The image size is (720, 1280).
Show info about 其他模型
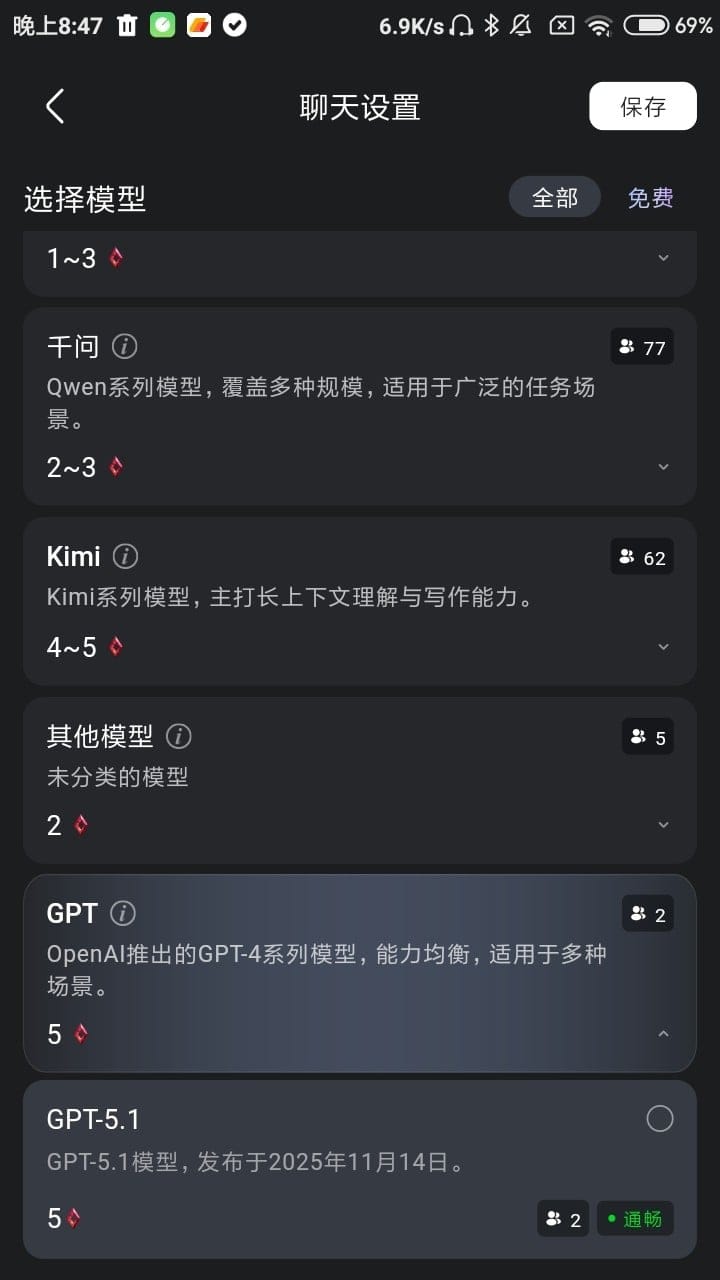tap(178, 736)
